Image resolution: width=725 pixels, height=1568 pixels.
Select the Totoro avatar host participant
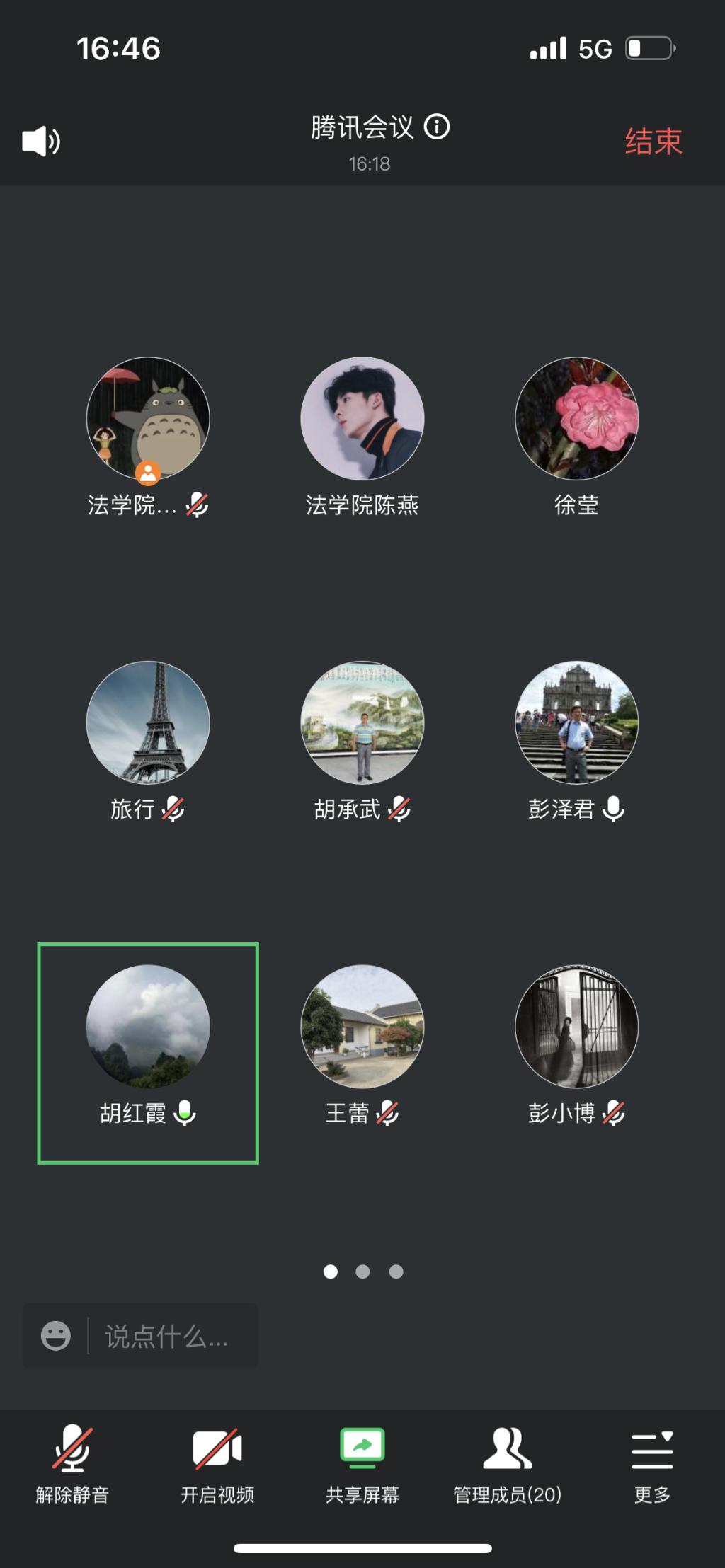pos(148,419)
